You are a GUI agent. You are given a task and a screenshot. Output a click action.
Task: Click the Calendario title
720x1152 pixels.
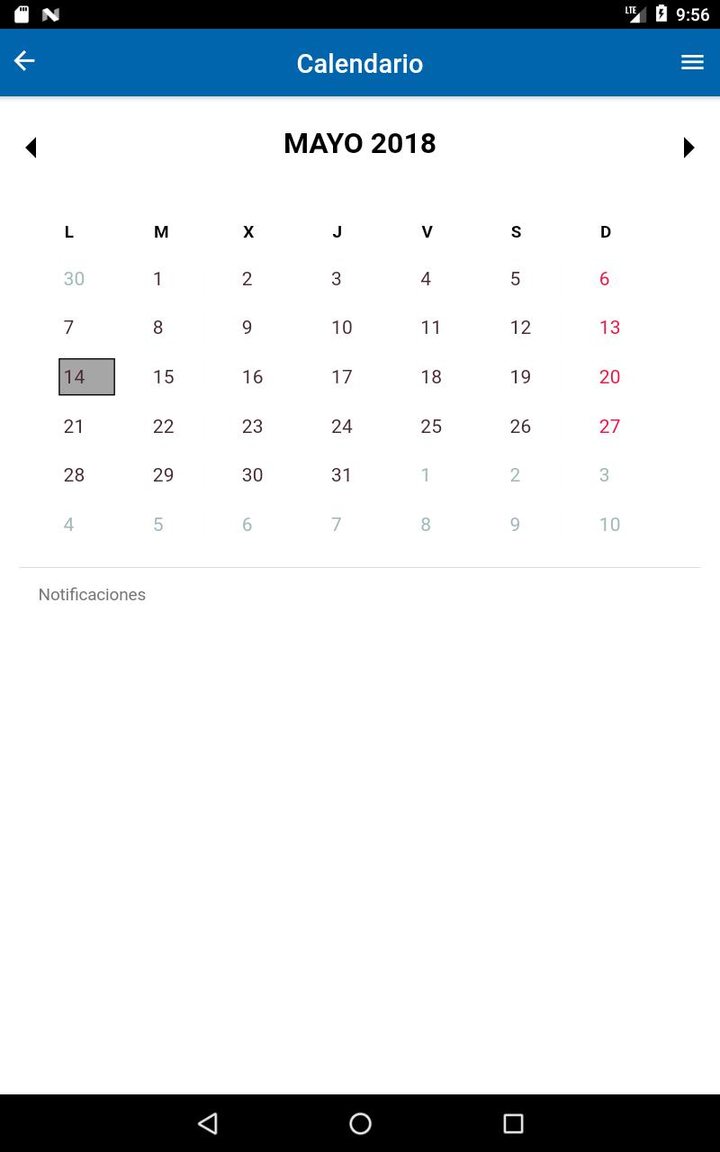tap(359, 63)
